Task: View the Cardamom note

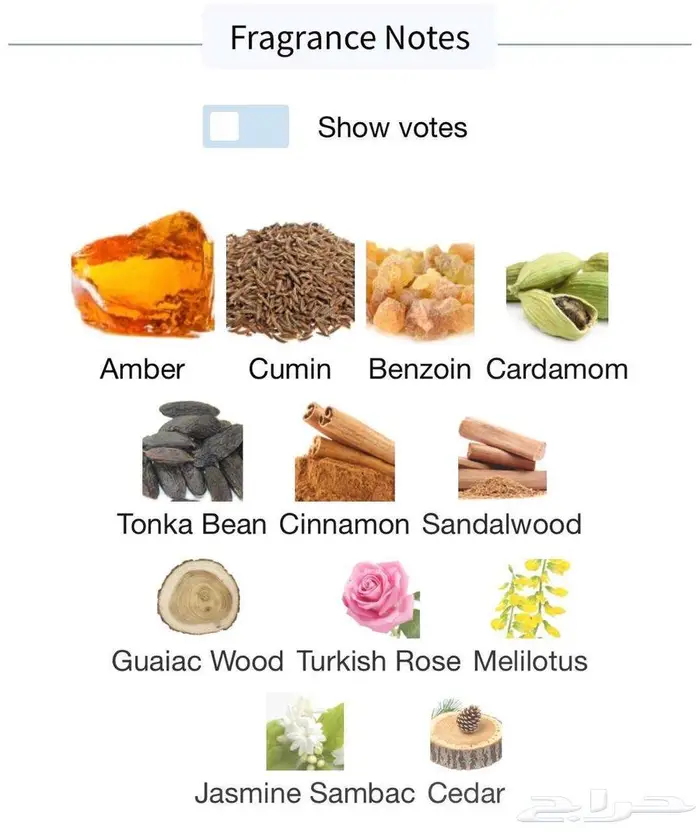Action: (556, 295)
